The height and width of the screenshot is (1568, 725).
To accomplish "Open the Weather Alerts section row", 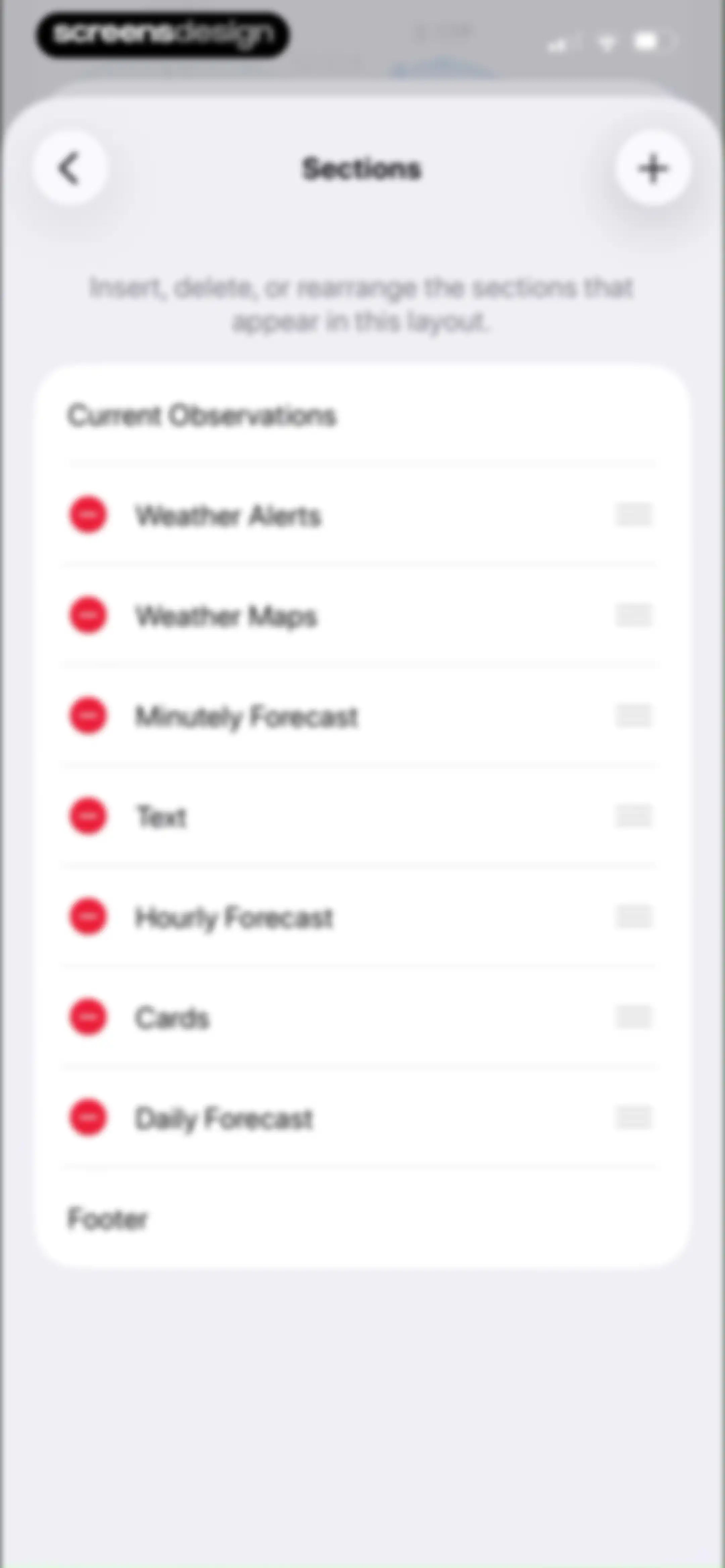I will pos(362,515).
